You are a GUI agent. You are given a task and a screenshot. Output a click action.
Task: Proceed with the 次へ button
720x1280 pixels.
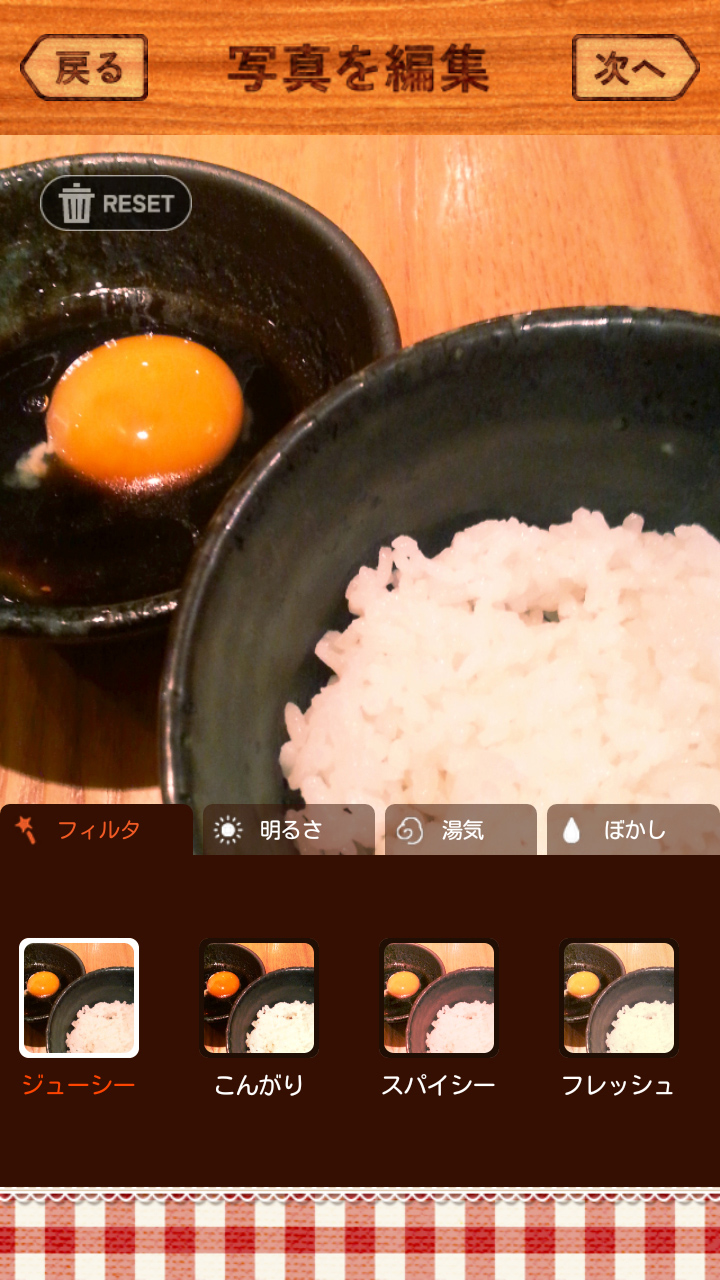click(634, 68)
